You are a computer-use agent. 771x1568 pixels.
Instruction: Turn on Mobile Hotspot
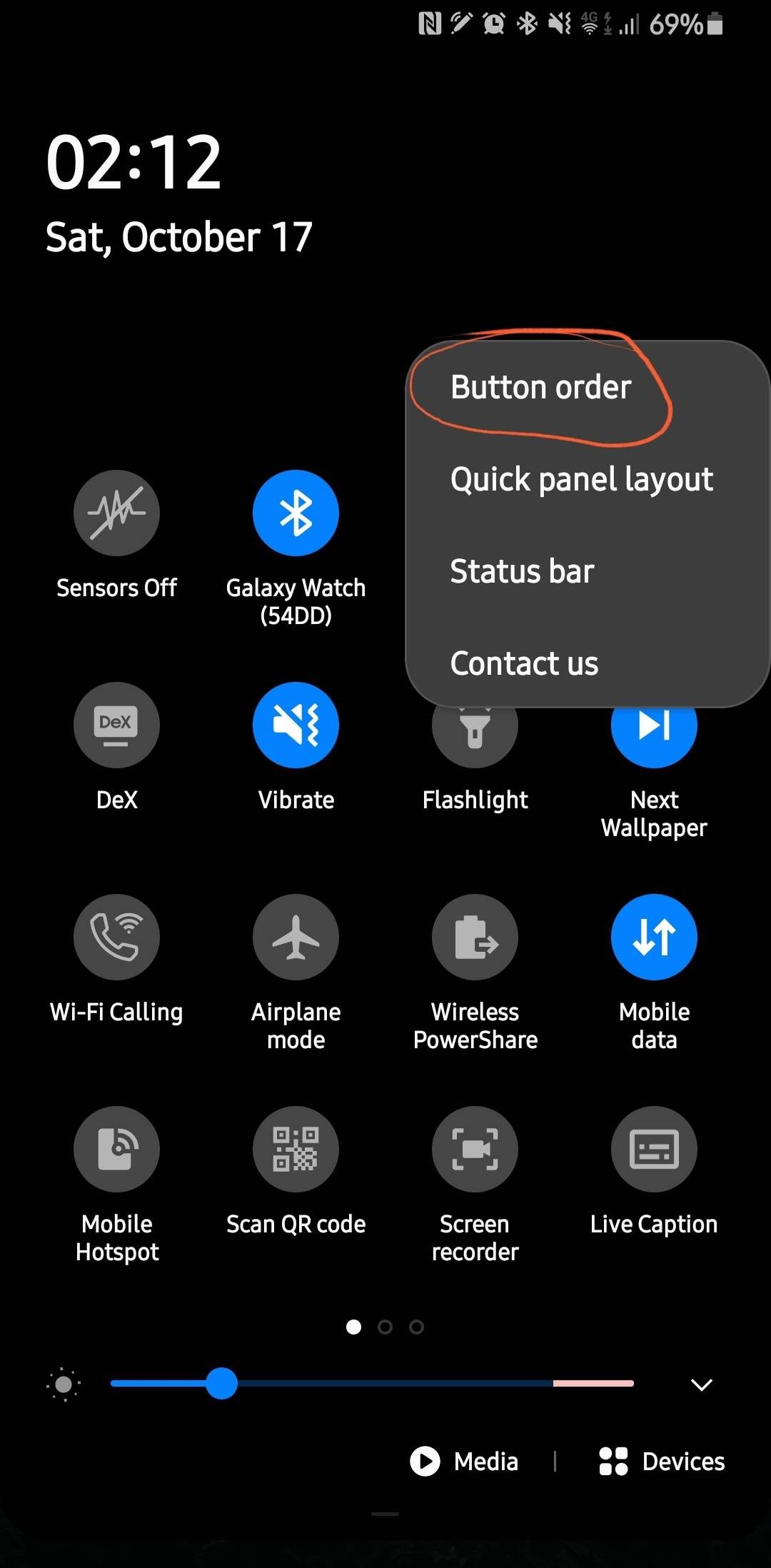(116, 1150)
